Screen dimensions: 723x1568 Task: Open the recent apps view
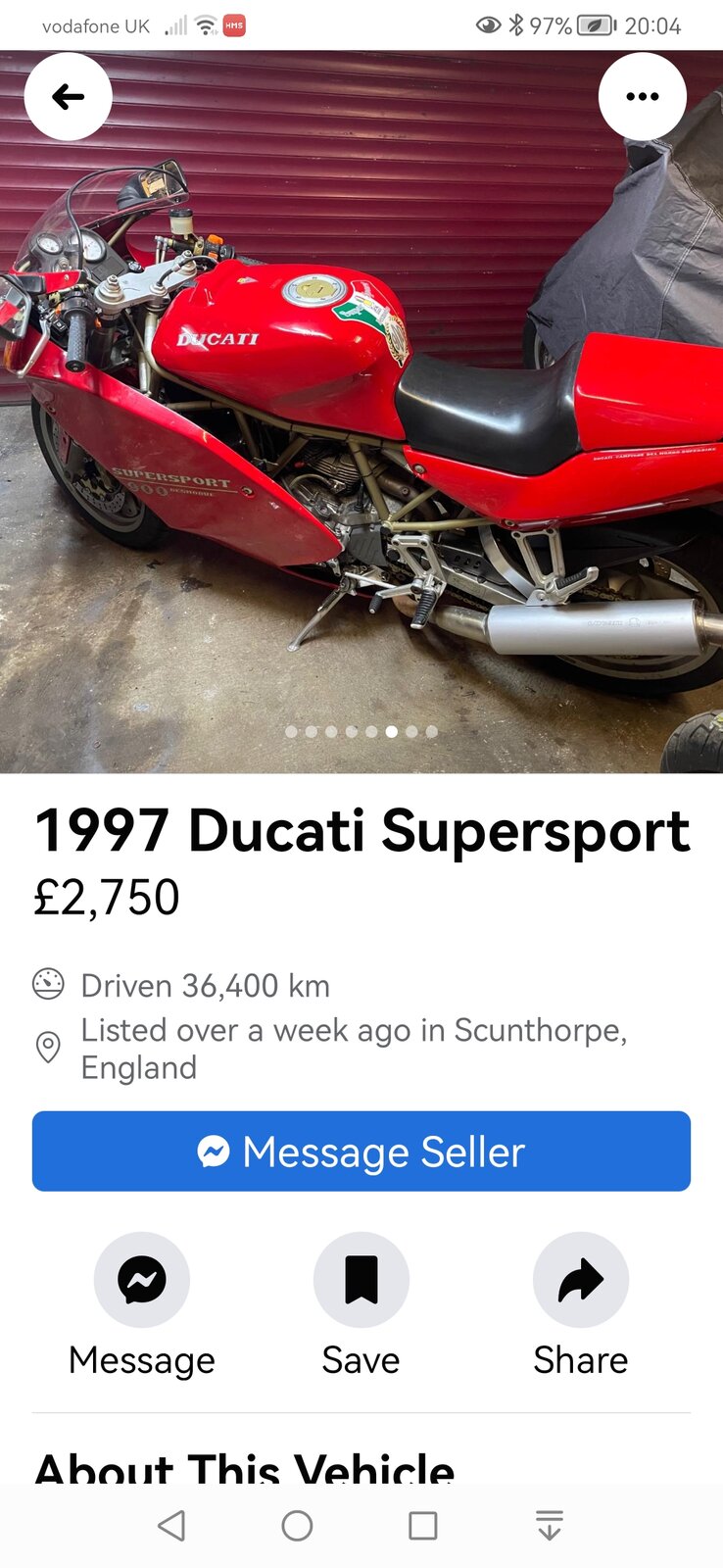pos(423,1525)
